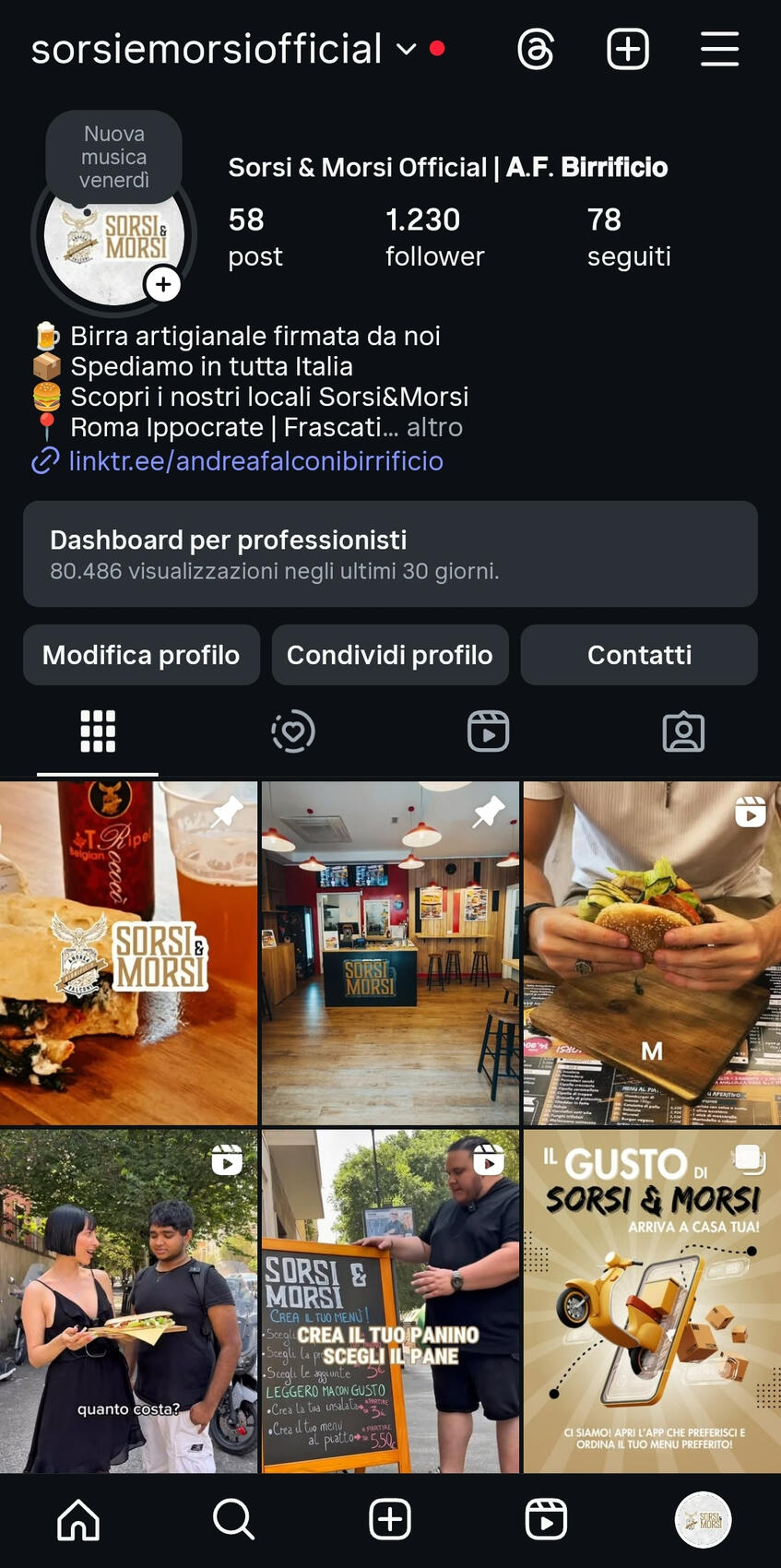Open the 'Il gusto di Sorsi & Morsi' post
The height and width of the screenshot is (1568, 781).
[652, 1301]
